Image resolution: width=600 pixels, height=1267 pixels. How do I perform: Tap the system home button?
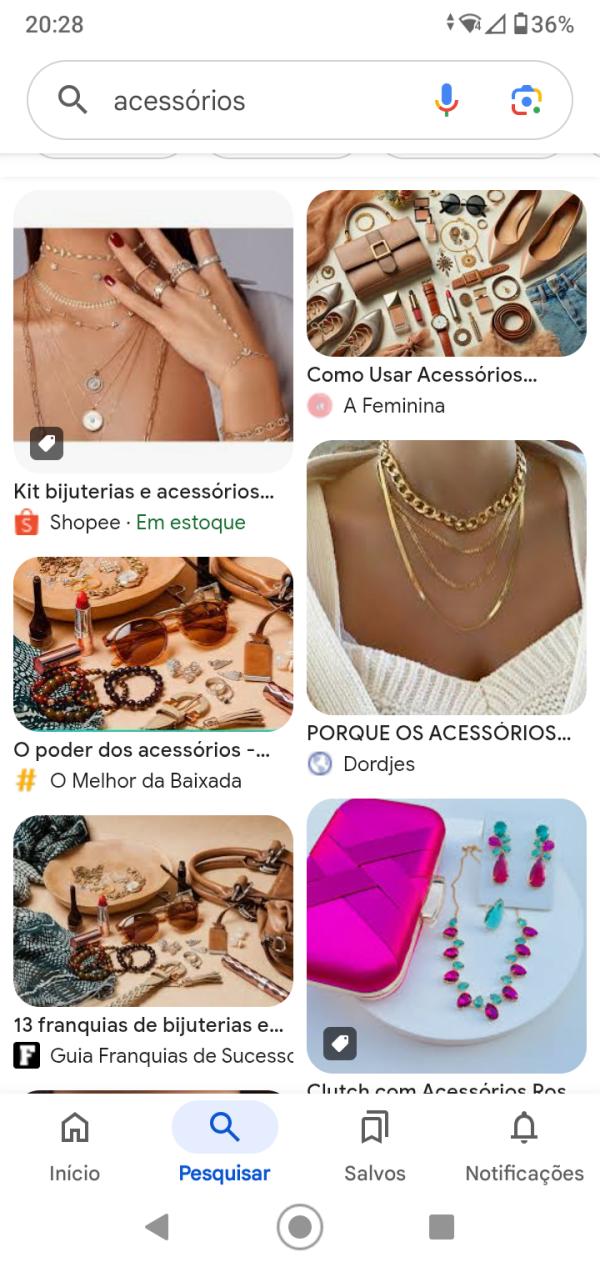tap(300, 1227)
